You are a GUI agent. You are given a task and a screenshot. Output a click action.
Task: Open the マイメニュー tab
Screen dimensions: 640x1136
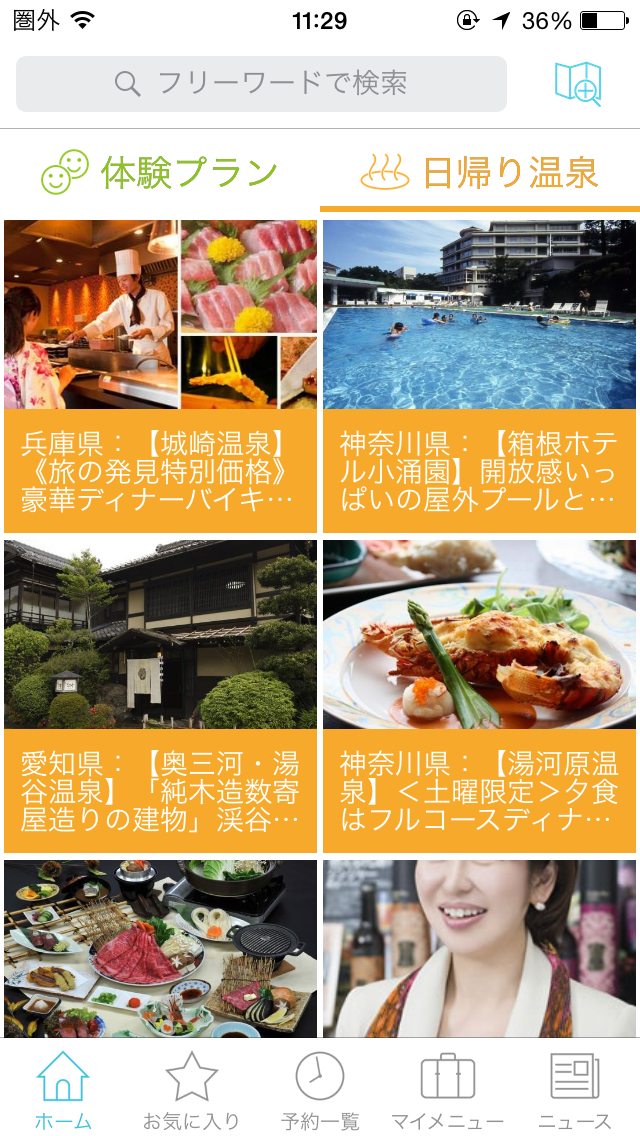pyautogui.click(x=447, y=1090)
